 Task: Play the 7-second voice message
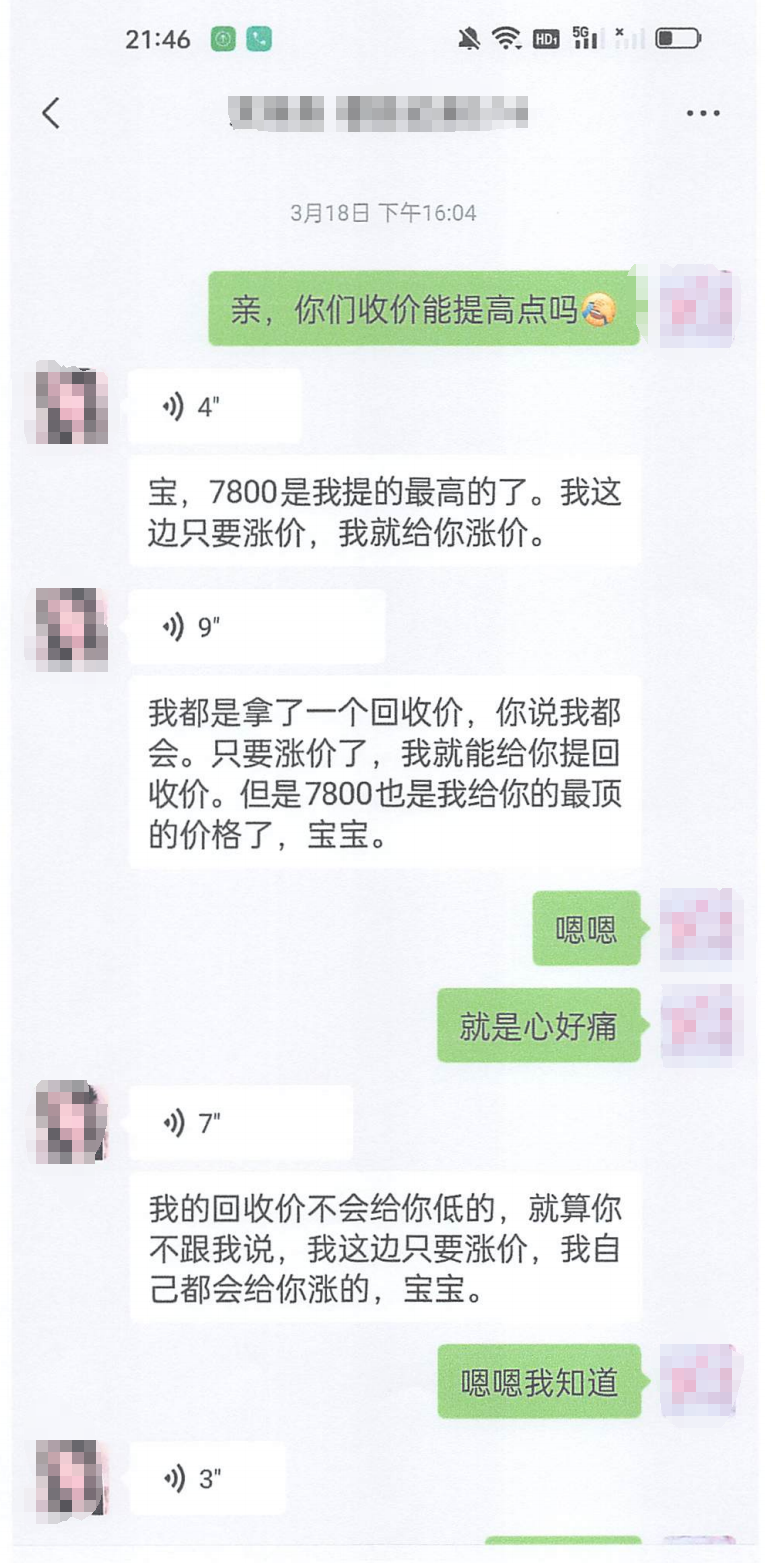click(x=240, y=1123)
